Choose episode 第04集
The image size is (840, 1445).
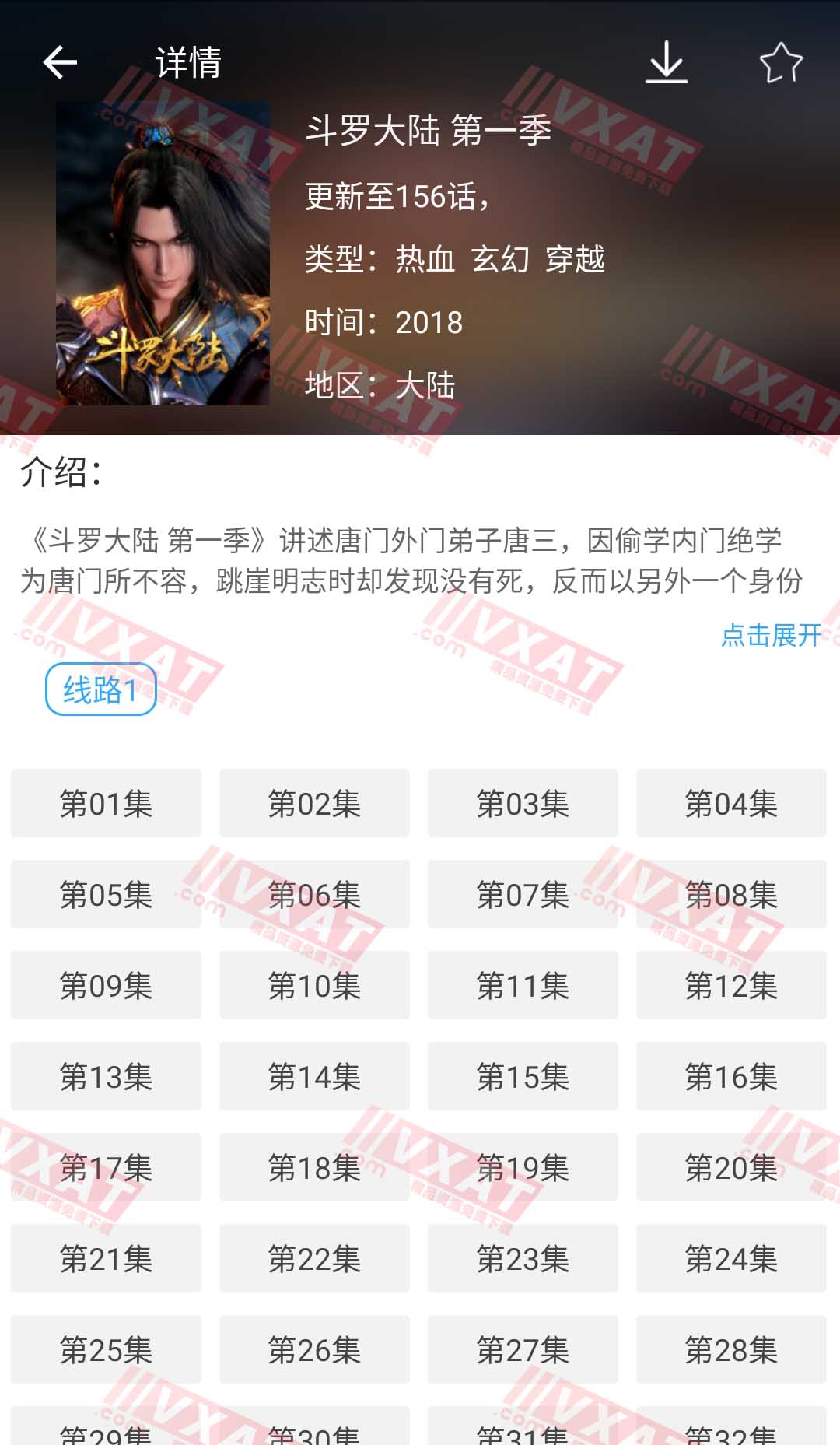point(731,804)
